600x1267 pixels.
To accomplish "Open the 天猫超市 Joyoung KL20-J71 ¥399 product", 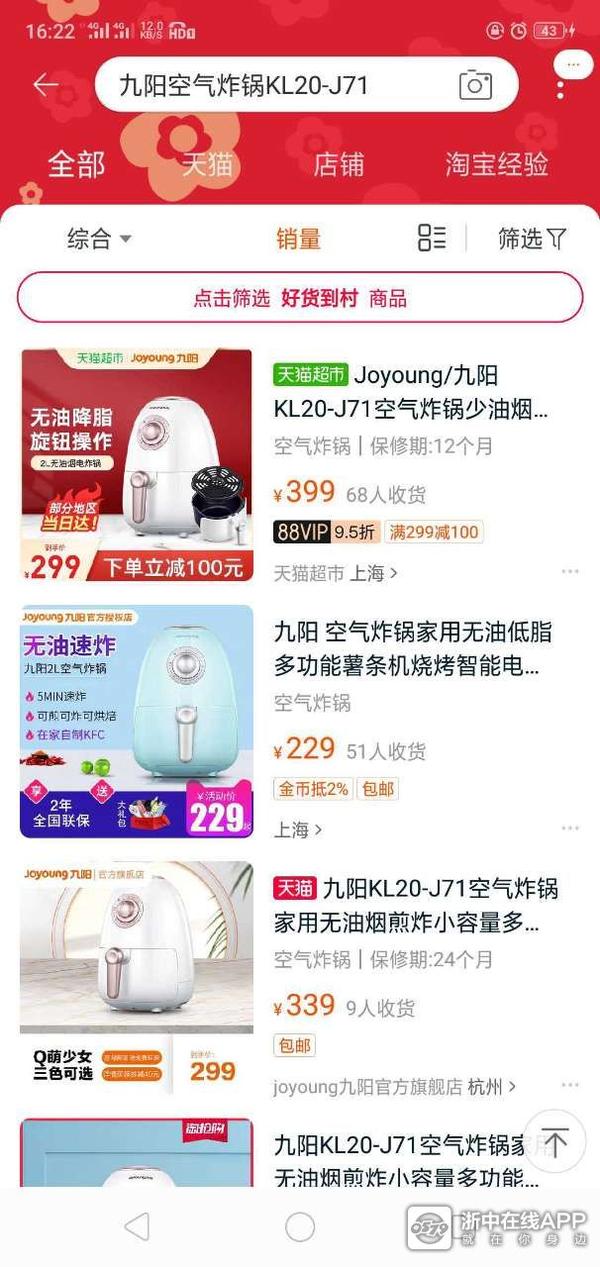I will tap(410, 392).
